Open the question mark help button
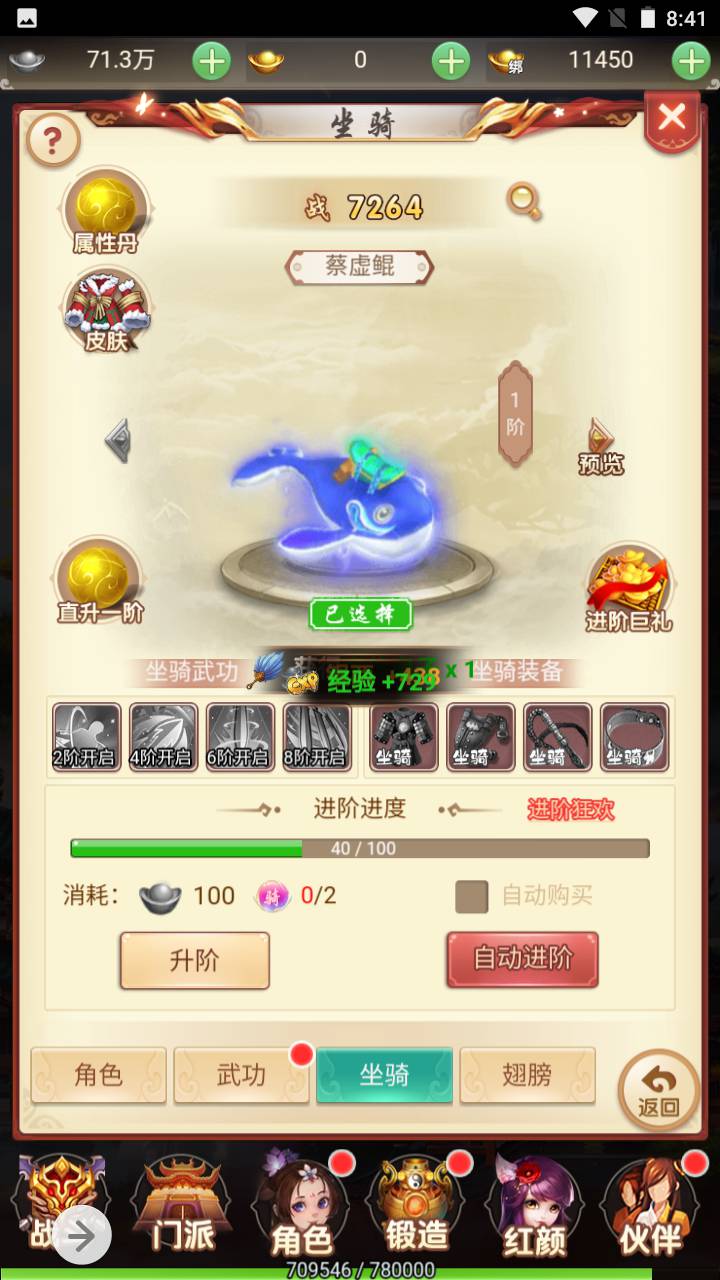The height and width of the screenshot is (1280, 720). (53, 142)
